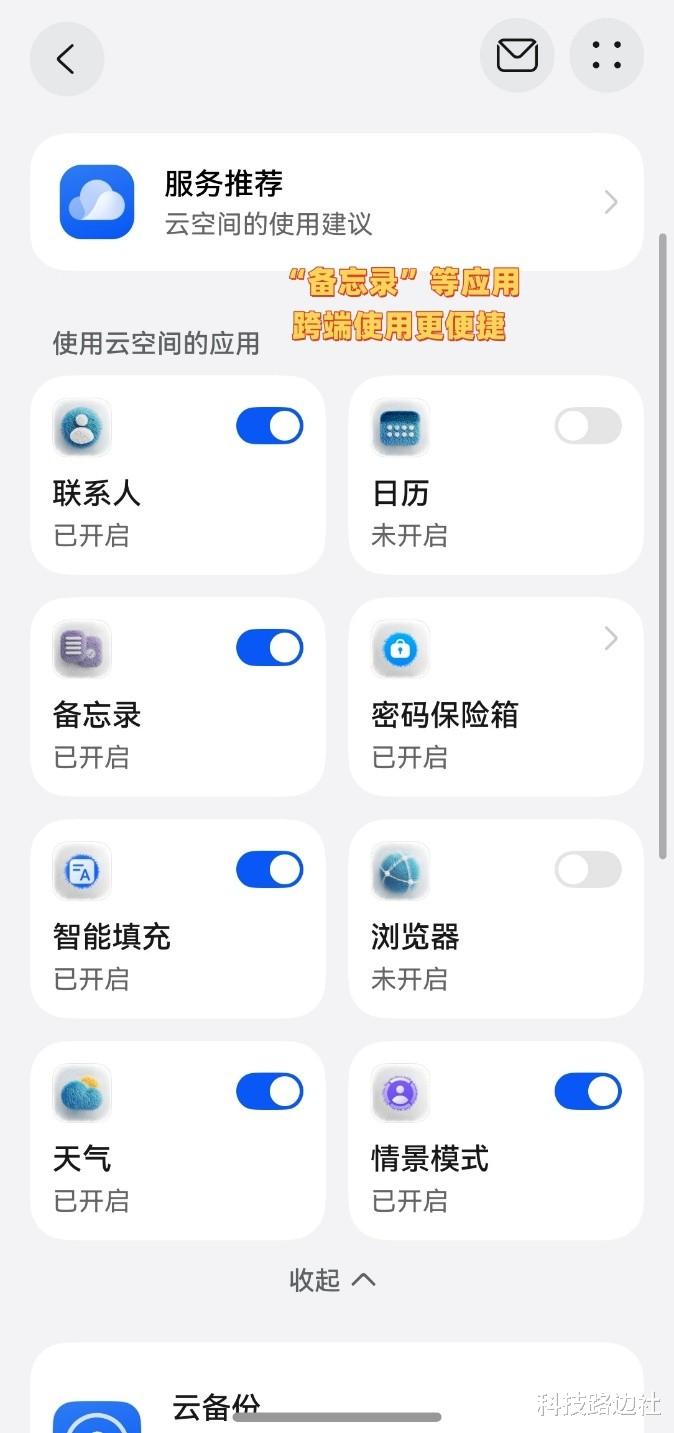This screenshot has width=674, height=1433.
Task: Open the messages envelope icon
Action: point(517,56)
